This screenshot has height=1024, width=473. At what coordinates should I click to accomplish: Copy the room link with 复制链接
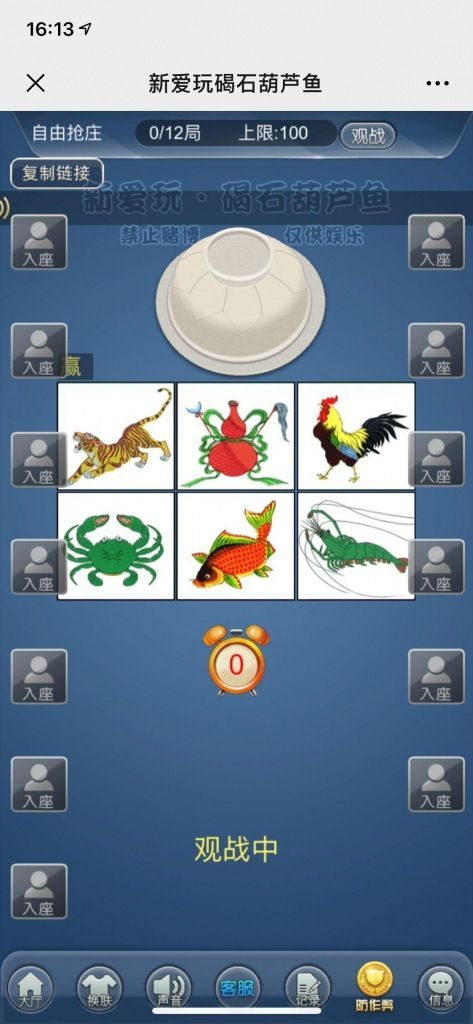(x=57, y=174)
